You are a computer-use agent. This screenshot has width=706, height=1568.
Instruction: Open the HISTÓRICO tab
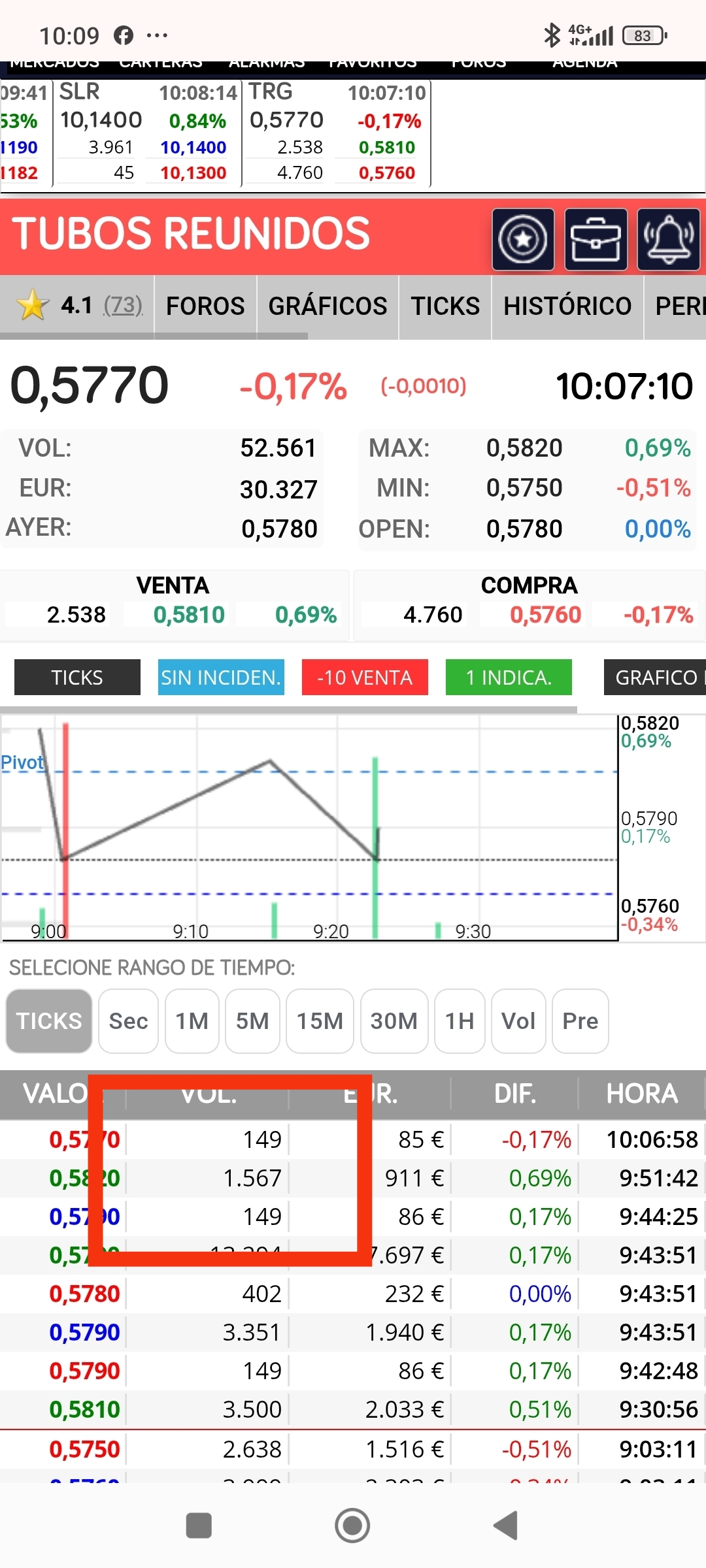pyautogui.click(x=567, y=306)
